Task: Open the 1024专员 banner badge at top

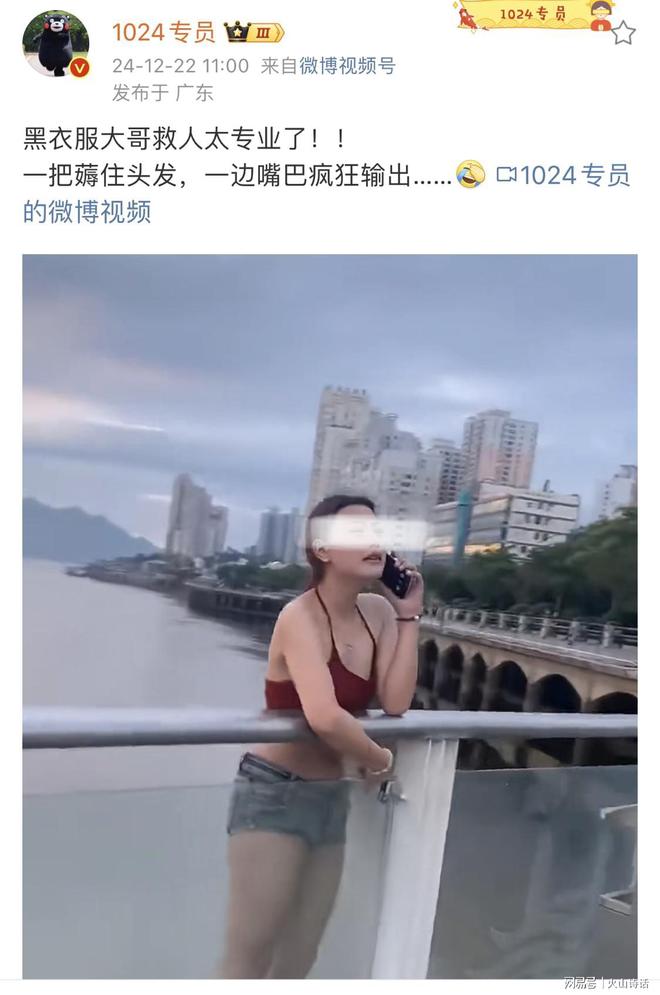Action: (x=536, y=15)
